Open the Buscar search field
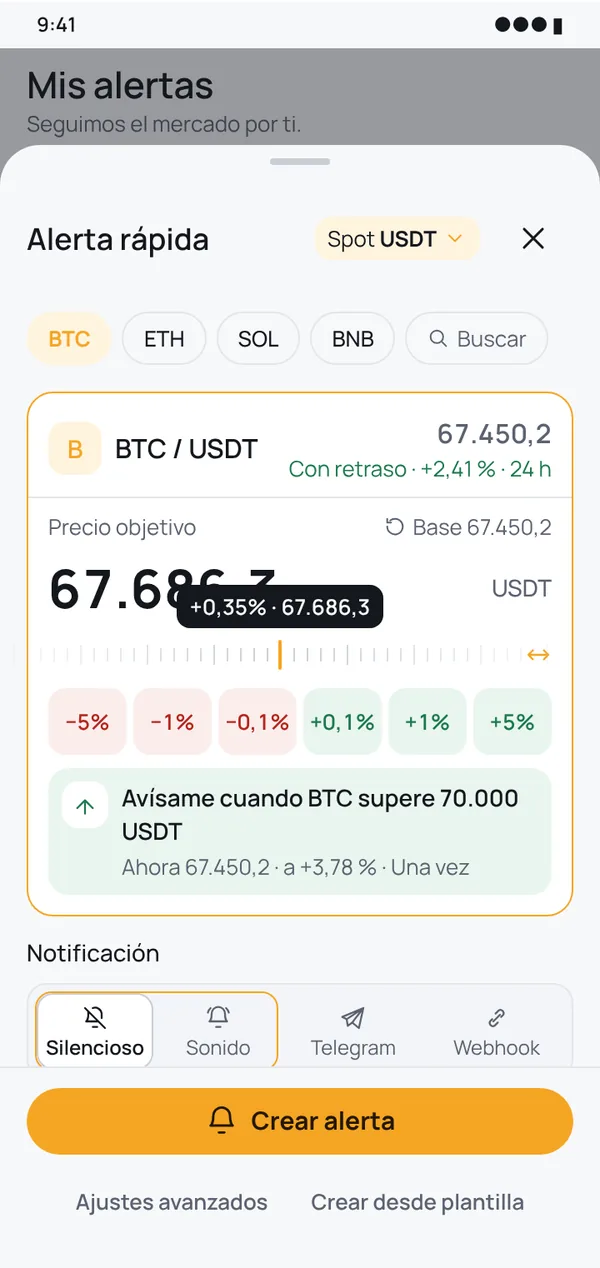Image resolution: width=600 pixels, height=1268 pixels. tap(477, 339)
